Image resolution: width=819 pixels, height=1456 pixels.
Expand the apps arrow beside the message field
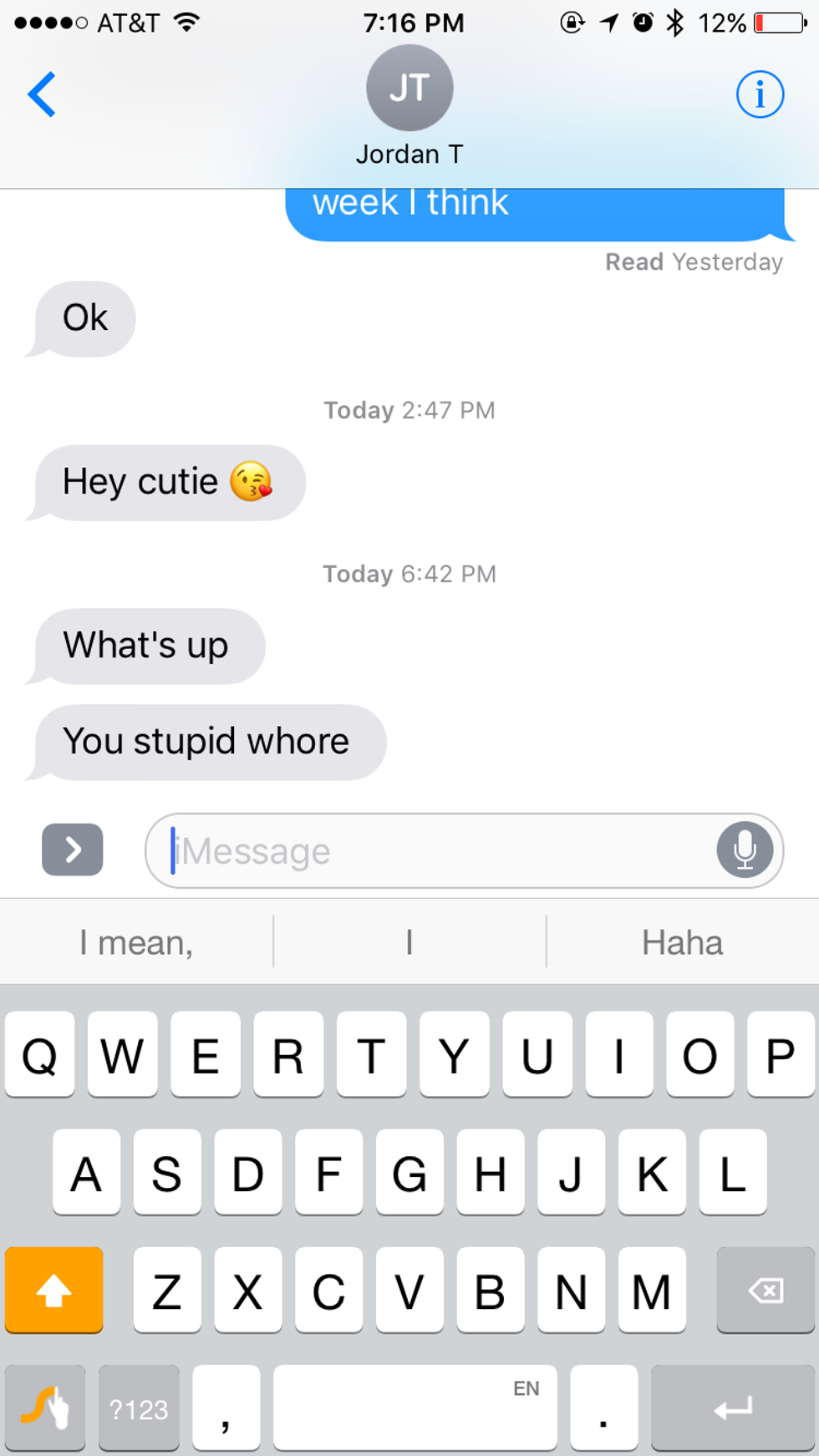click(x=73, y=850)
